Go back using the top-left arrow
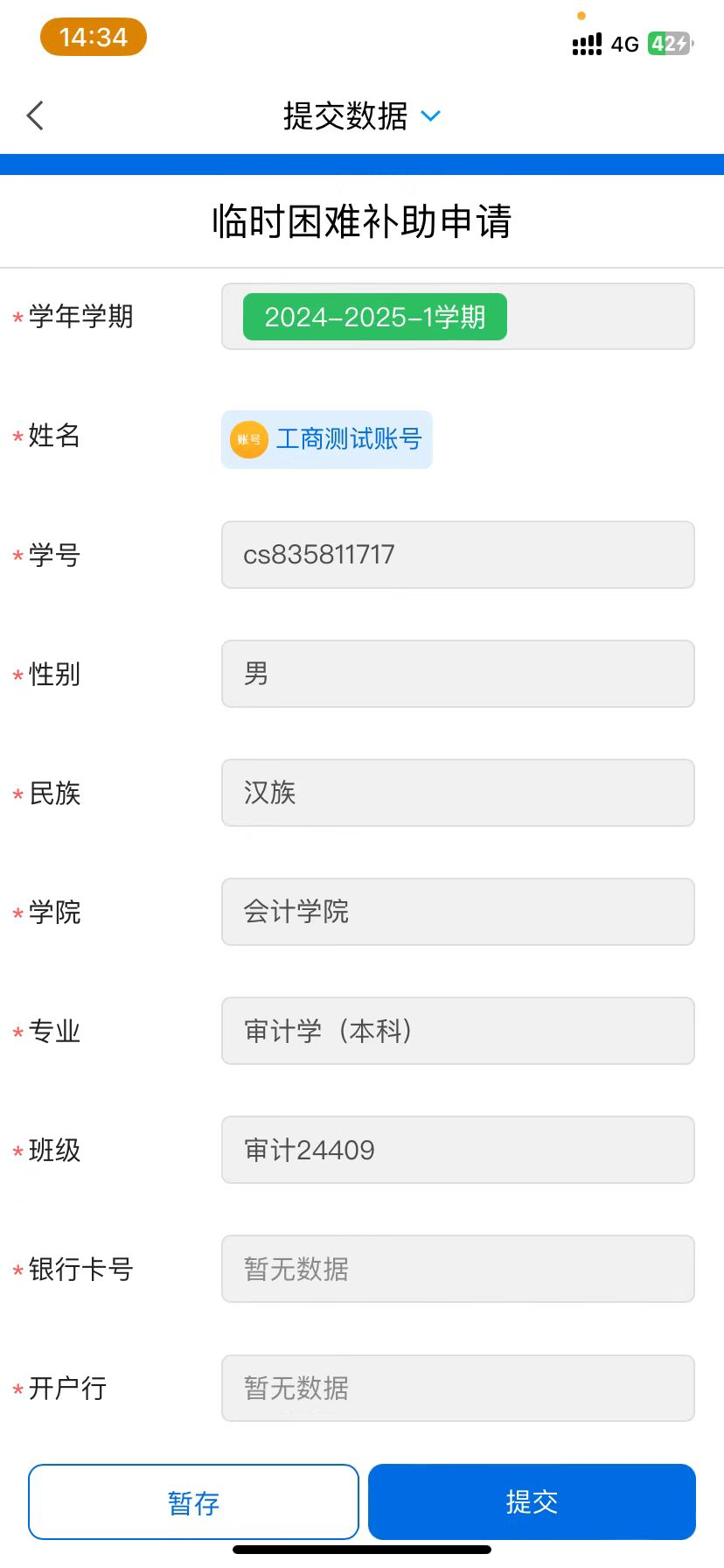 point(36,115)
